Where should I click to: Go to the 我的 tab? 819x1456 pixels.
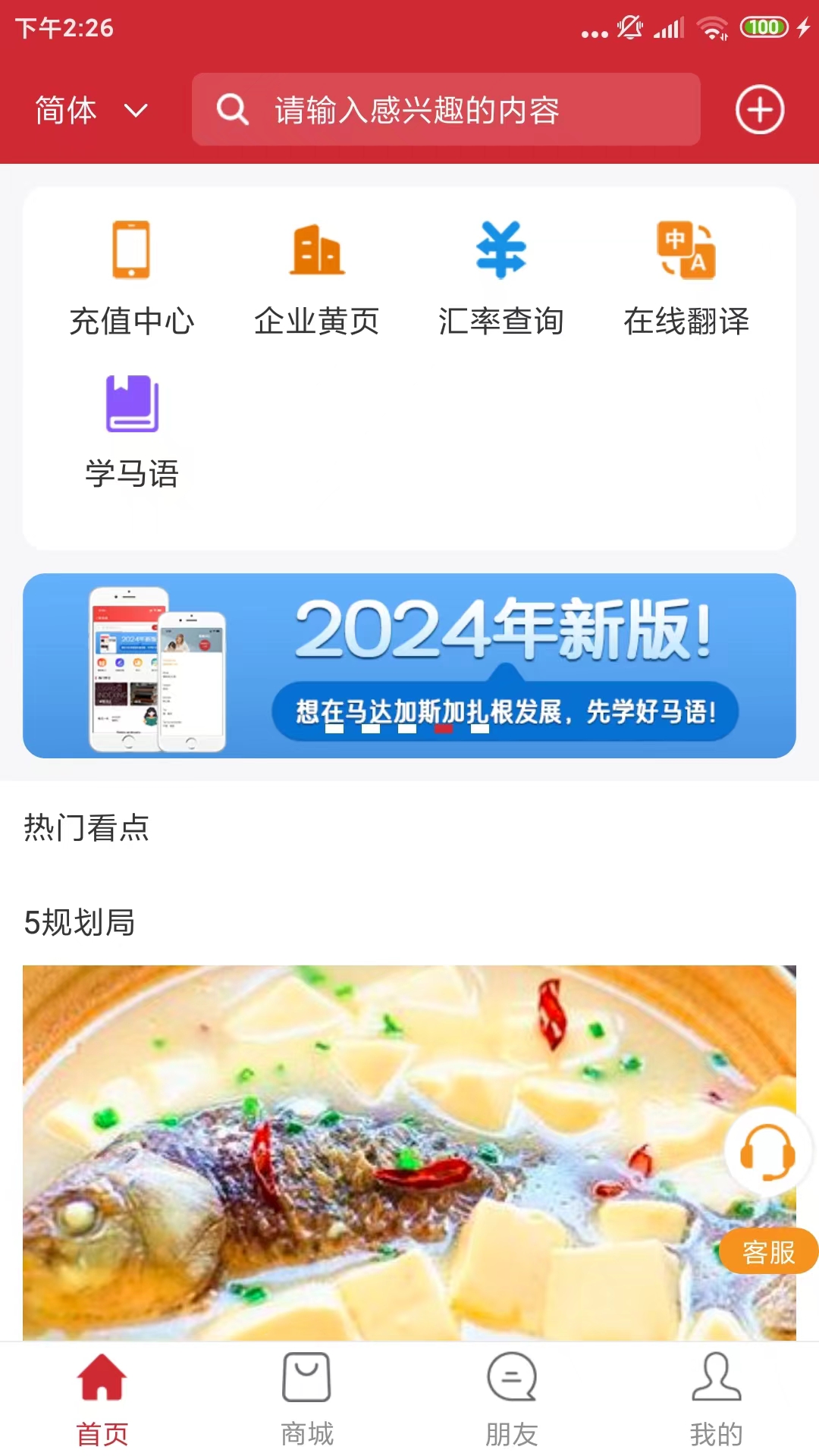pyautogui.click(x=716, y=1399)
